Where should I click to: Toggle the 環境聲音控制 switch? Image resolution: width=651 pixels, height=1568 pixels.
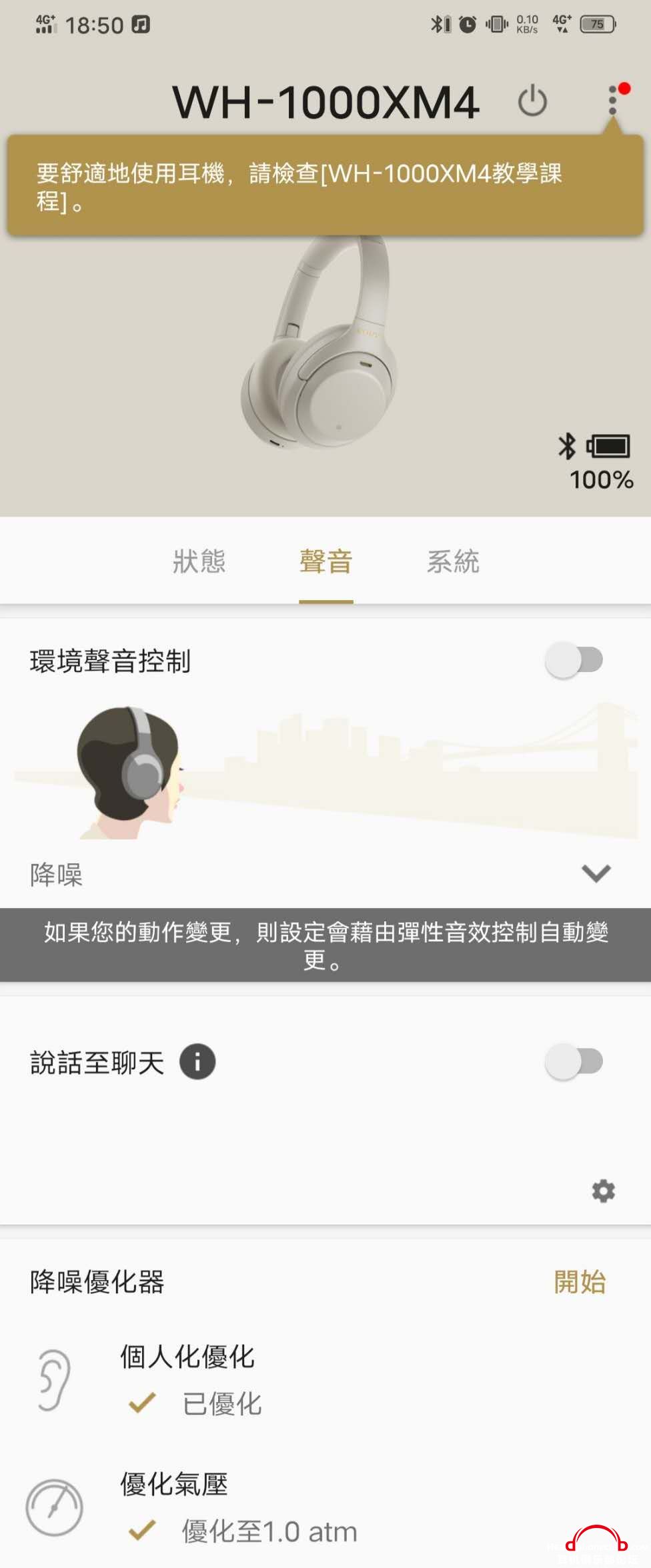pyautogui.click(x=574, y=661)
